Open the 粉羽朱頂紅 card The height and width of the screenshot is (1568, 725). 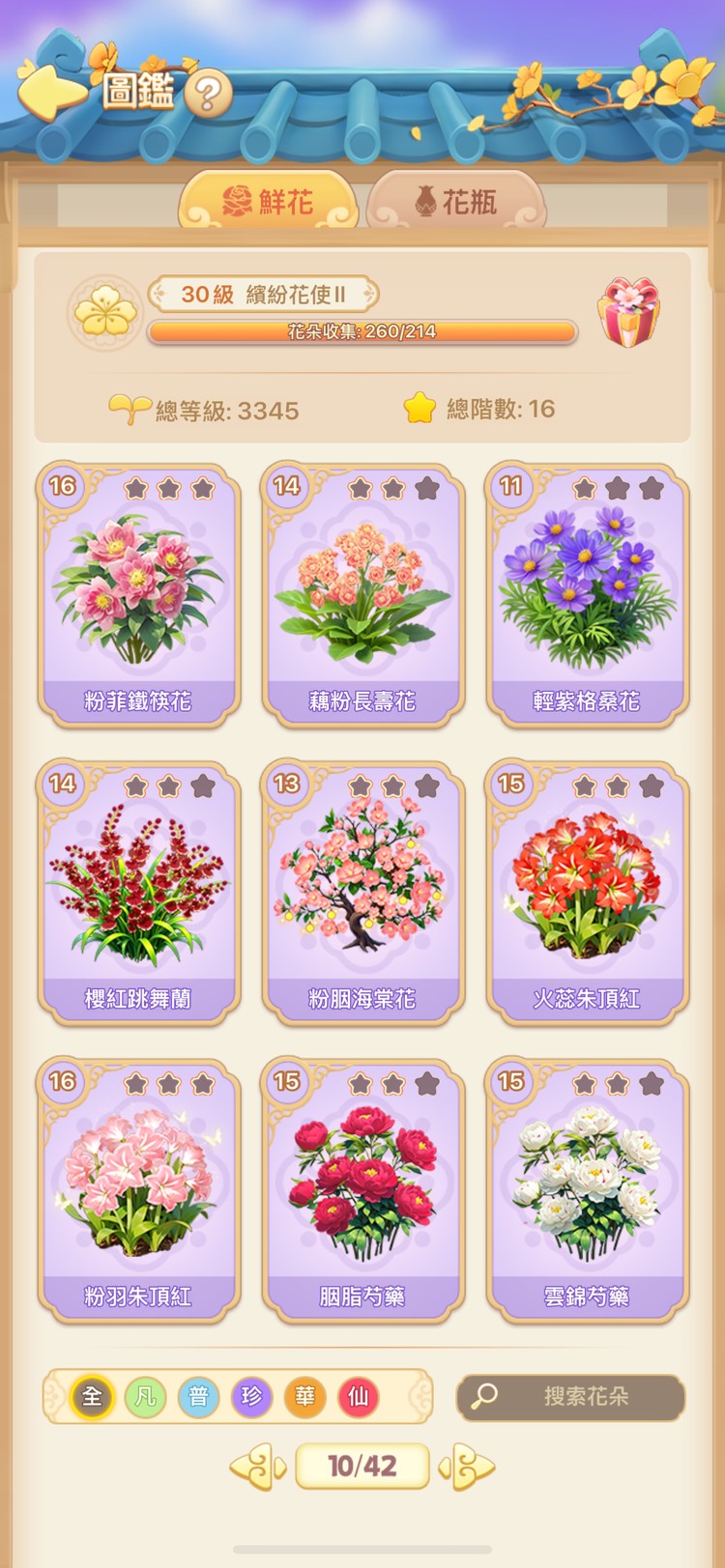(x=138, y=1189)
